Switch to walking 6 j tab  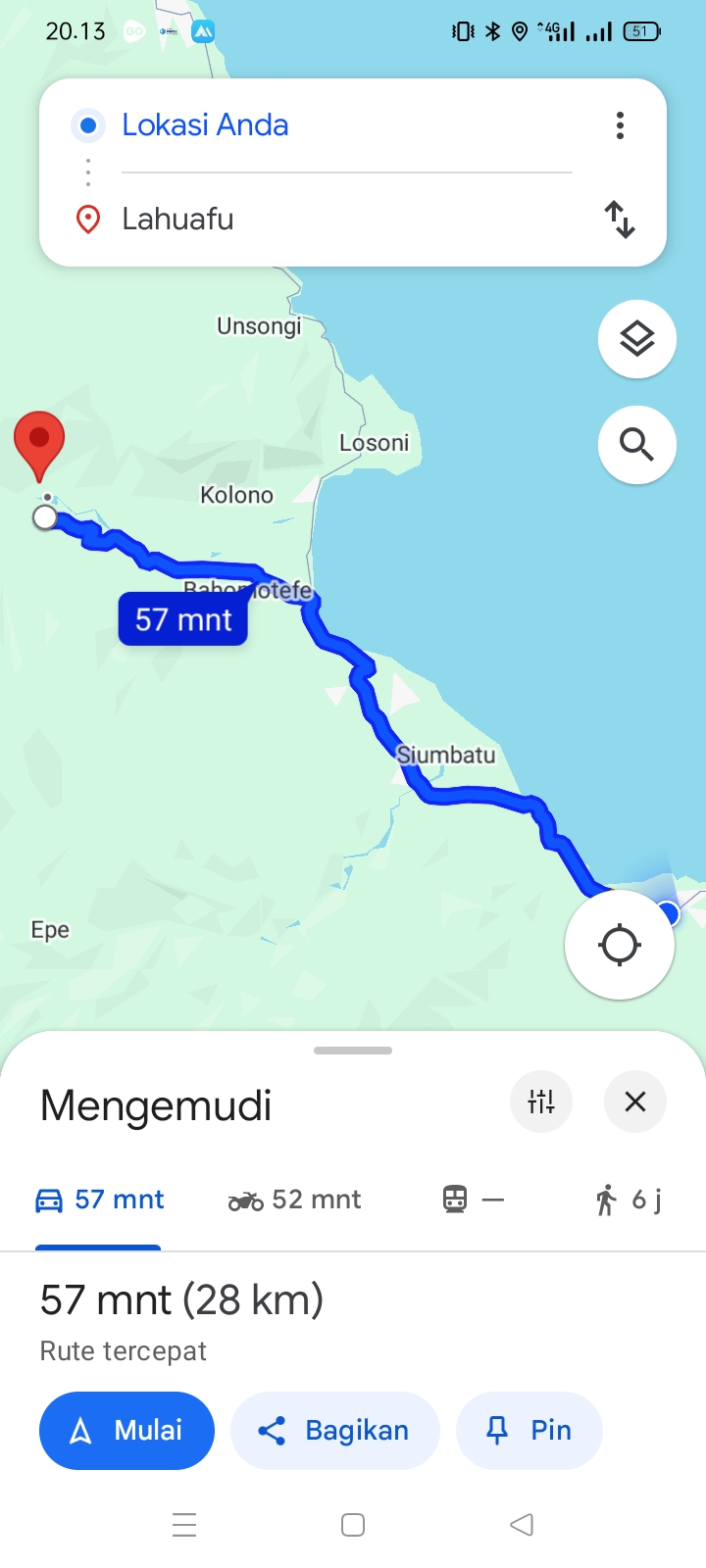pyautogui.click(x=628, y=1200)
